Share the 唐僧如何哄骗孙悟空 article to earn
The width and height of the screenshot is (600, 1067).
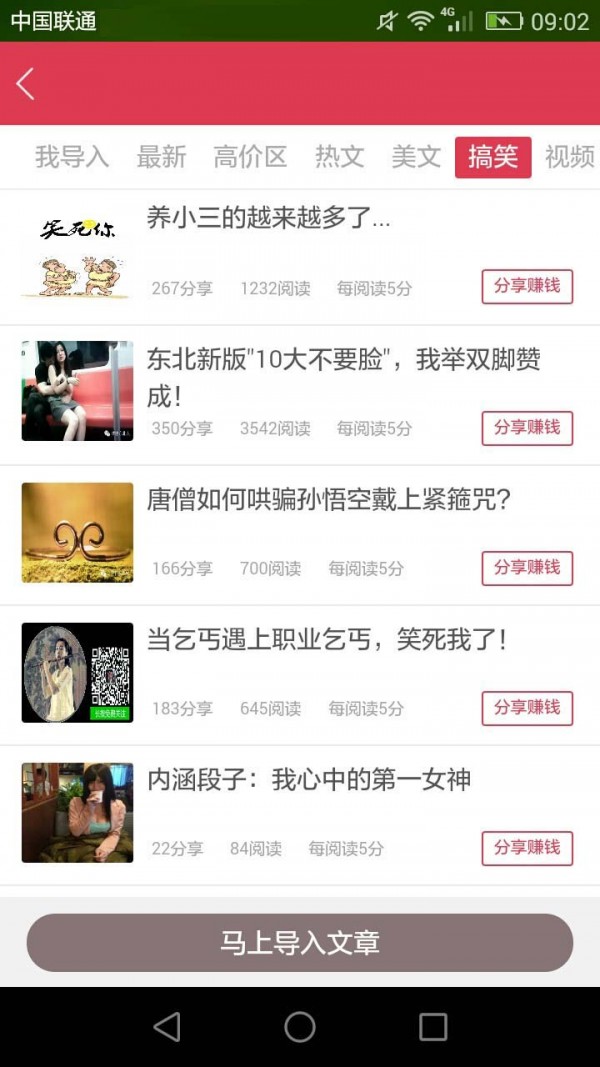527,568
